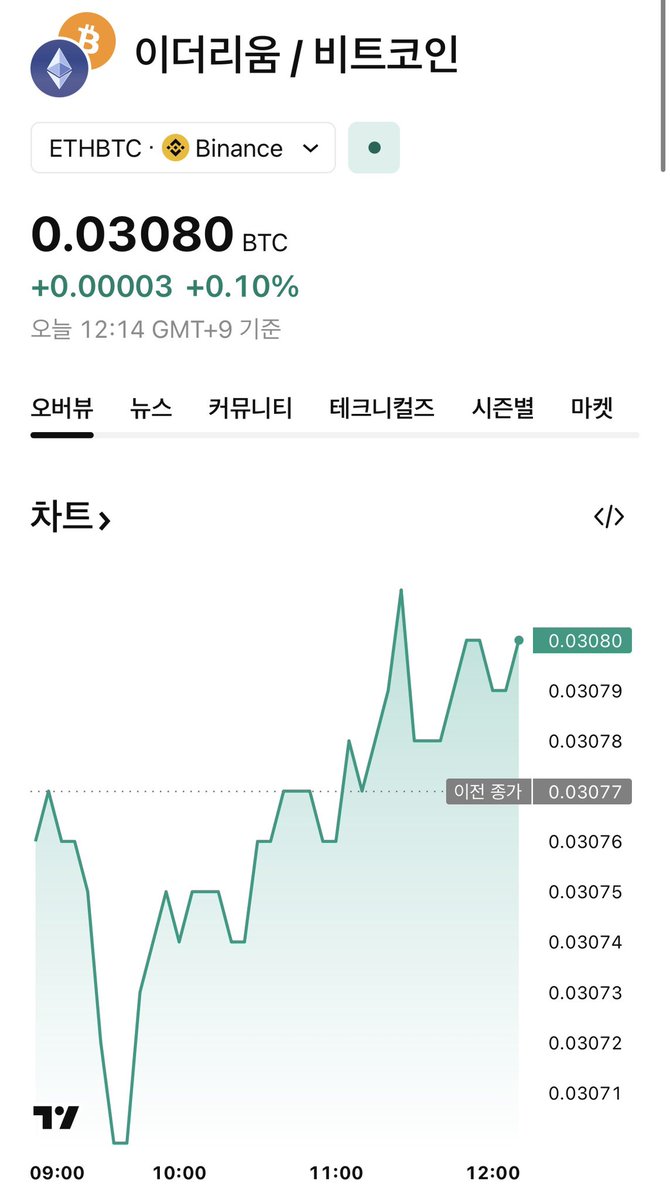670x1199 pixels.
Task: Select the 테크니컬즈 tab
Action: 382,408
